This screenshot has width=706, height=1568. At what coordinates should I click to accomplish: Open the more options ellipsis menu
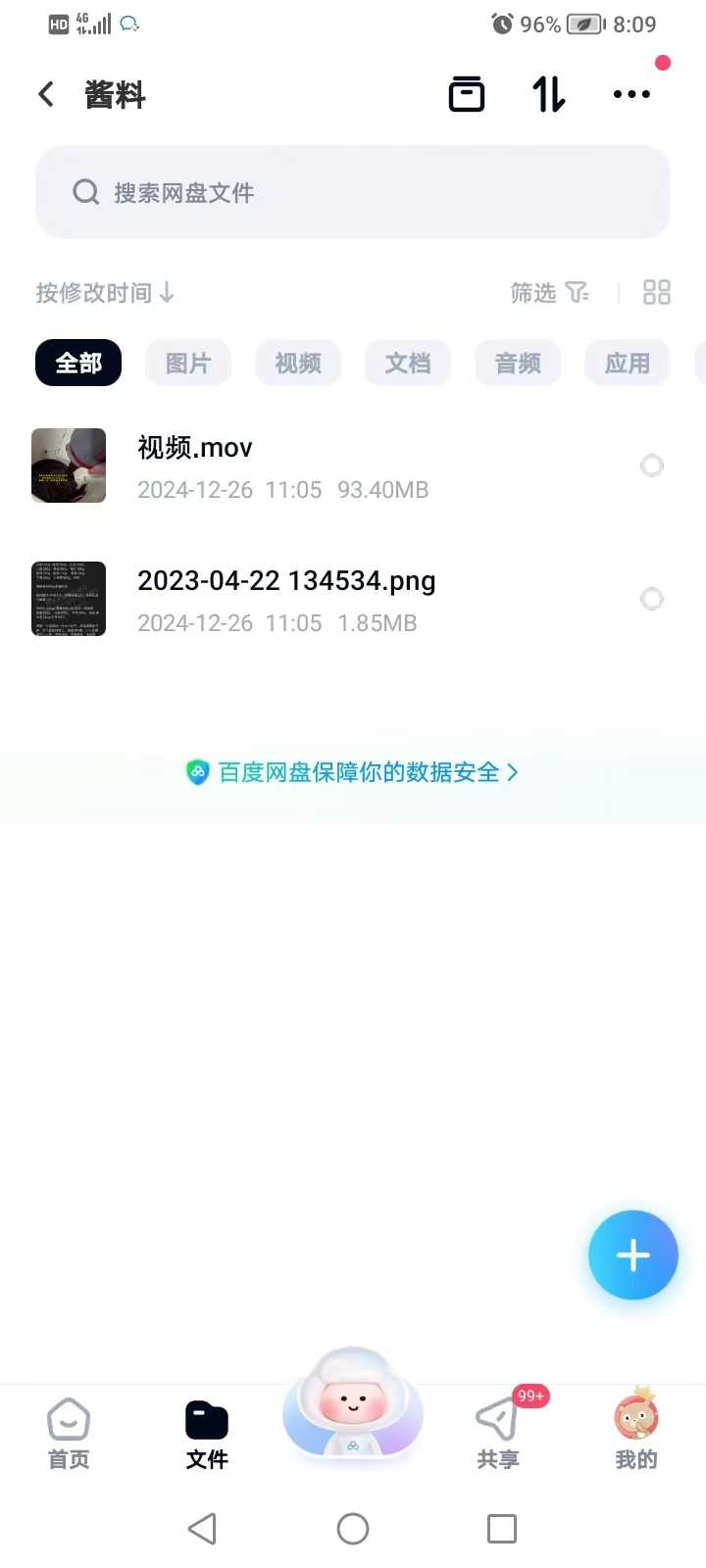click(x=631, y=94)
